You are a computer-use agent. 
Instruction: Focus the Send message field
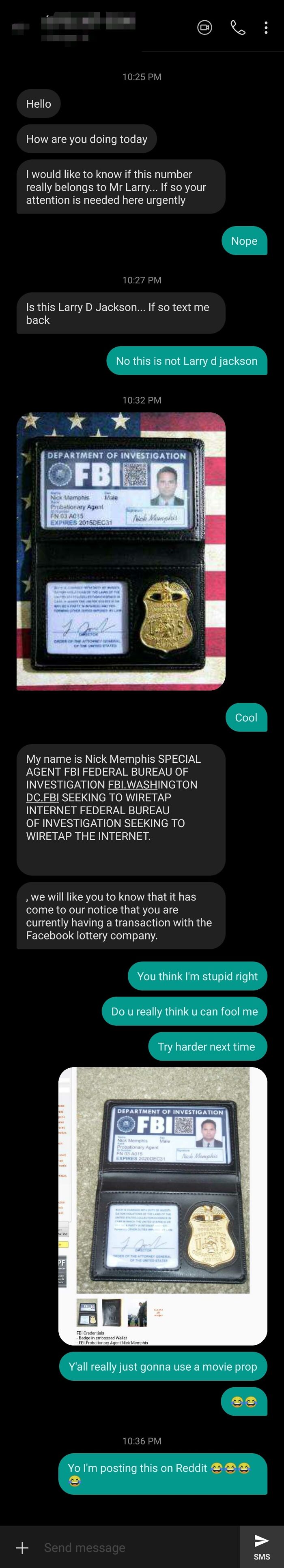134,1547
